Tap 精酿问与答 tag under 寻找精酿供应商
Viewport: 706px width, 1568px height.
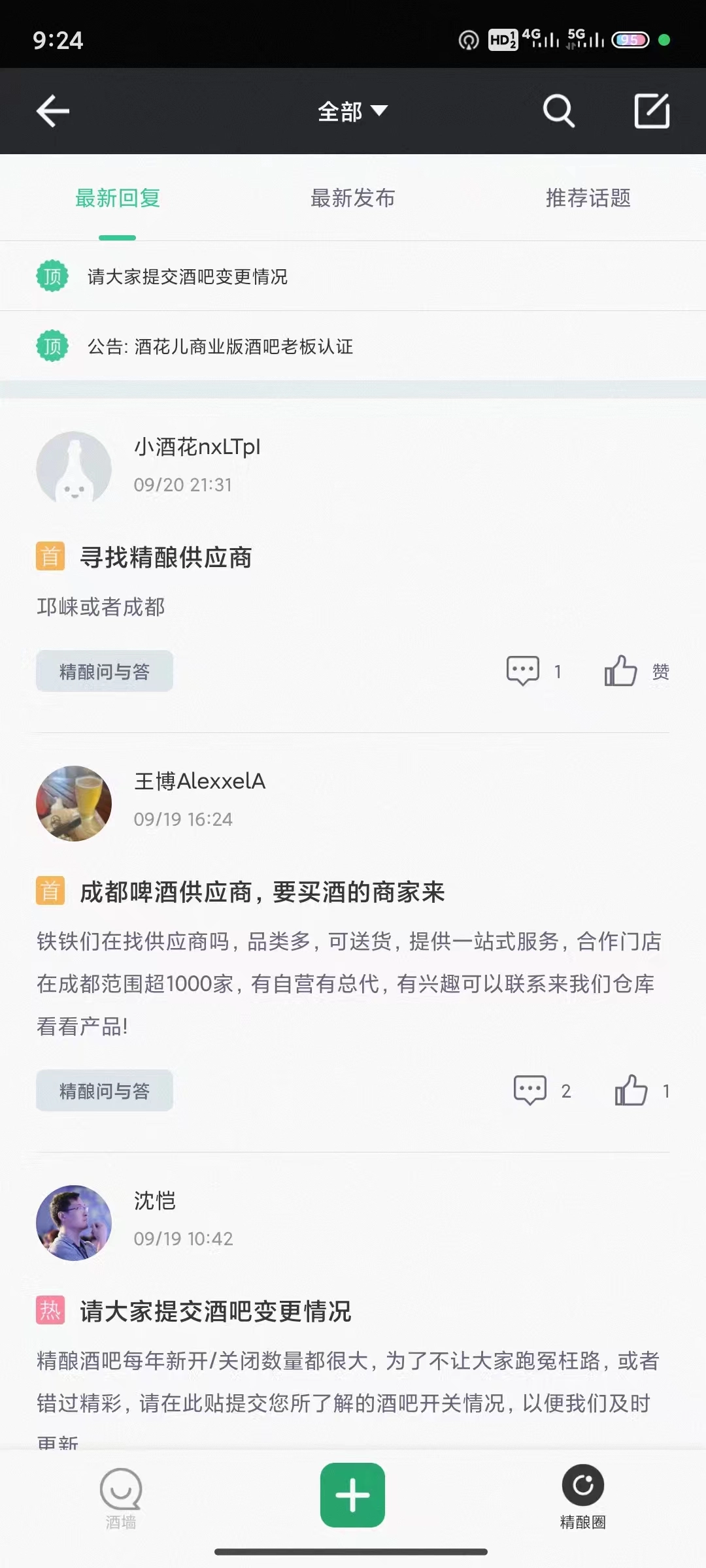tap(105, 671)
